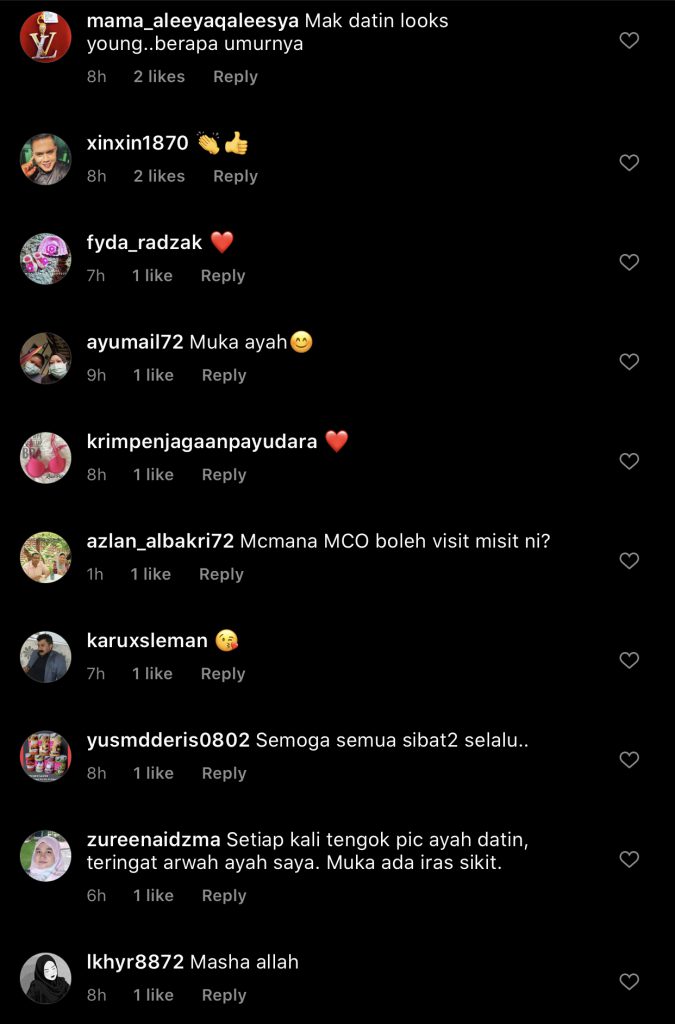Reply to xinxin1870's comment
675x1024 pixels.
[x=235, y=176]
